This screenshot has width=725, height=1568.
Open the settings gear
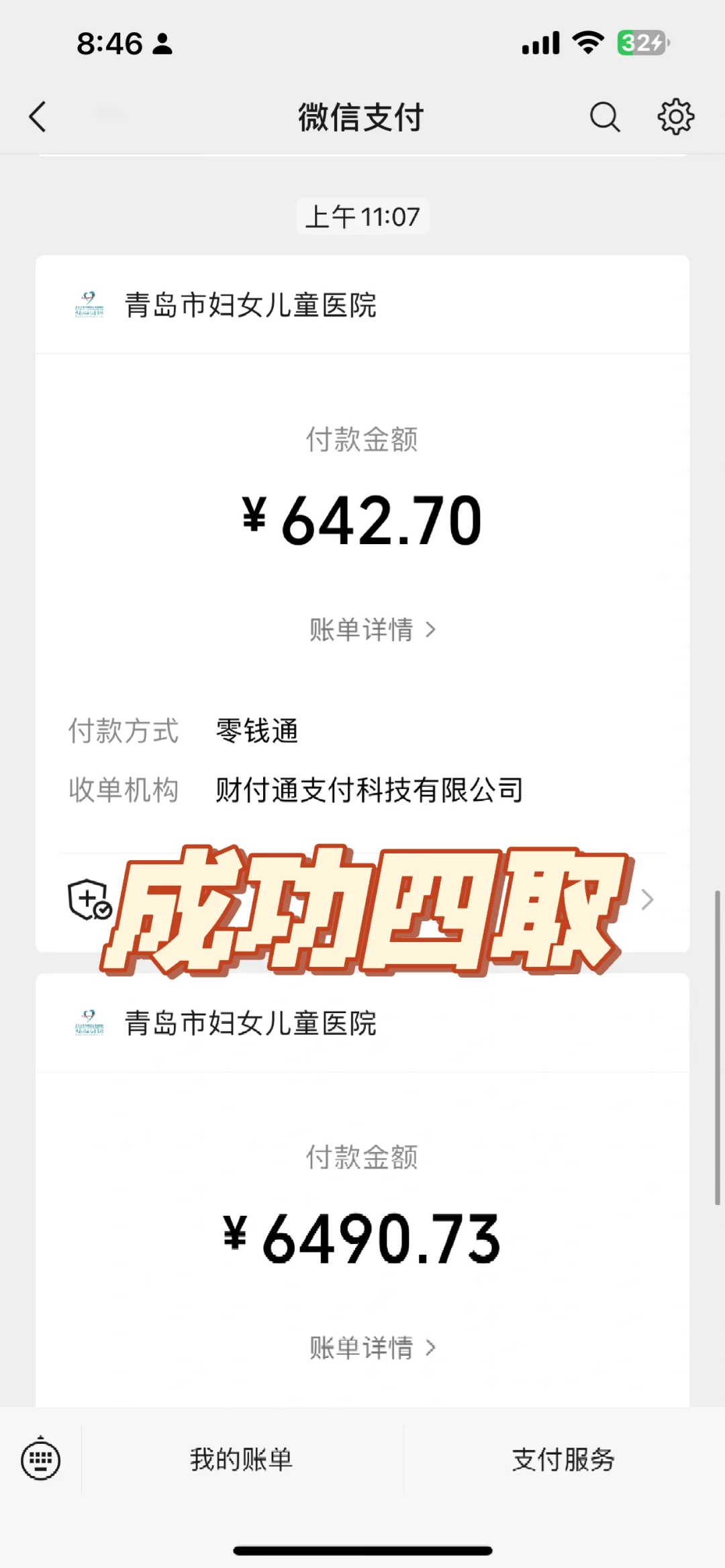(x=675, y=117)
